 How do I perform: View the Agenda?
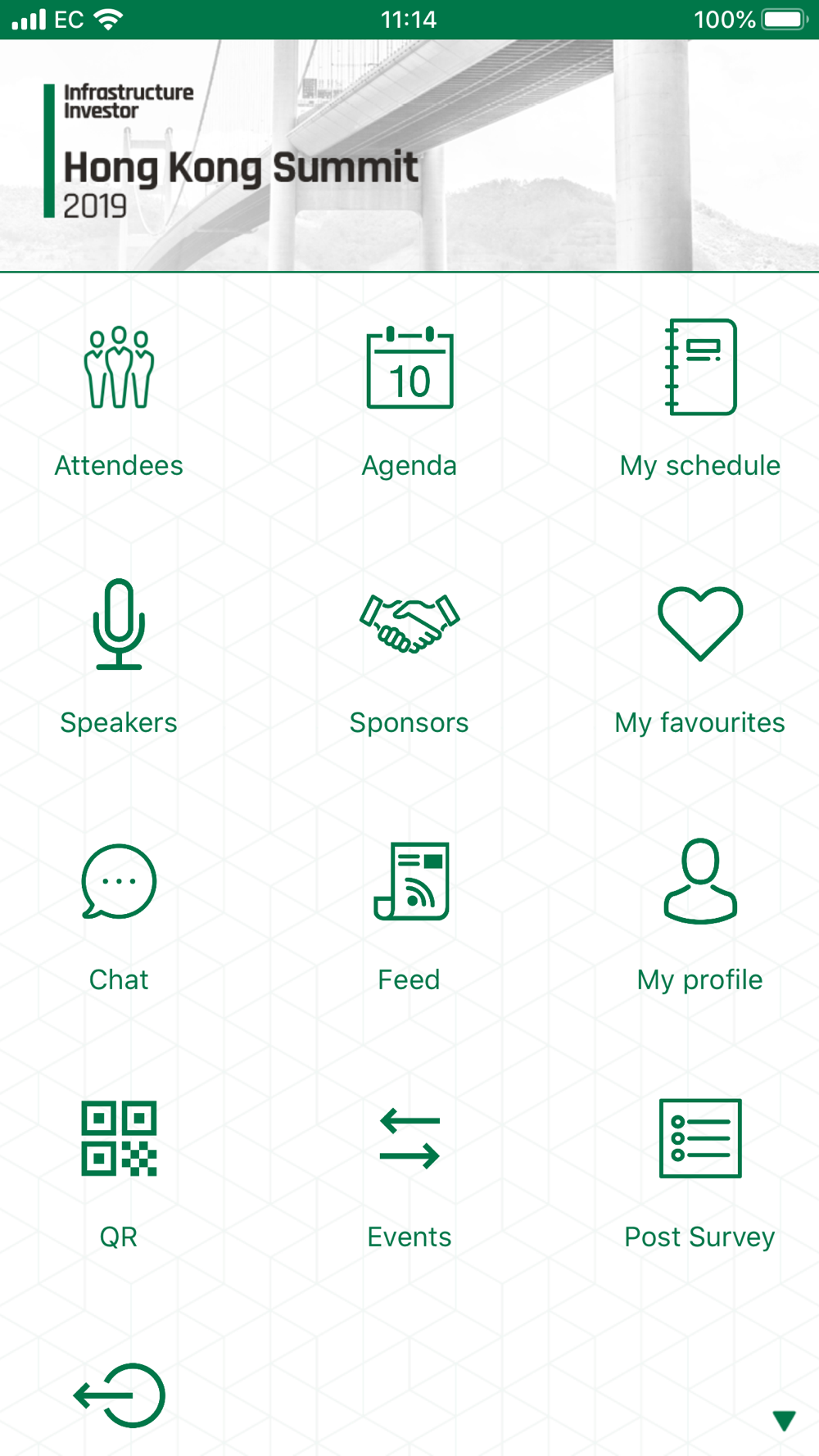(409, 400)
